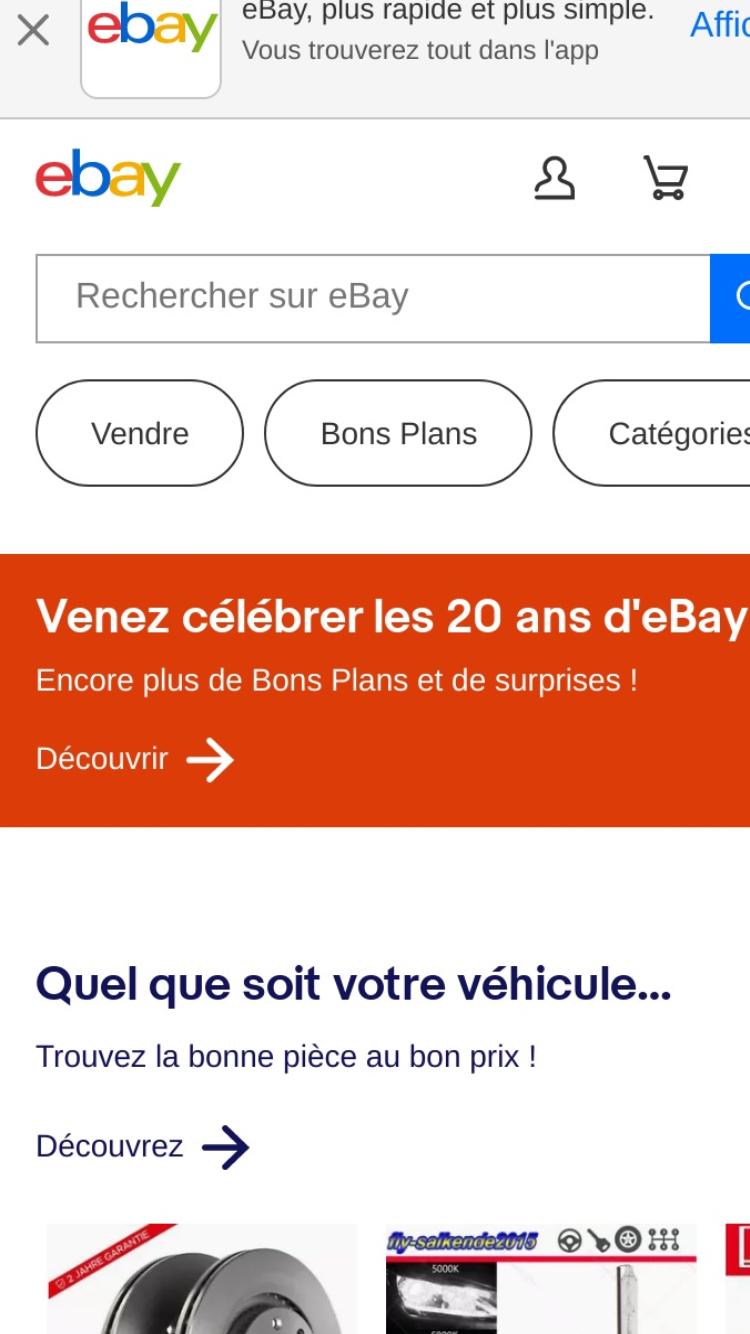Select the Vendre chip

(140, 433)
